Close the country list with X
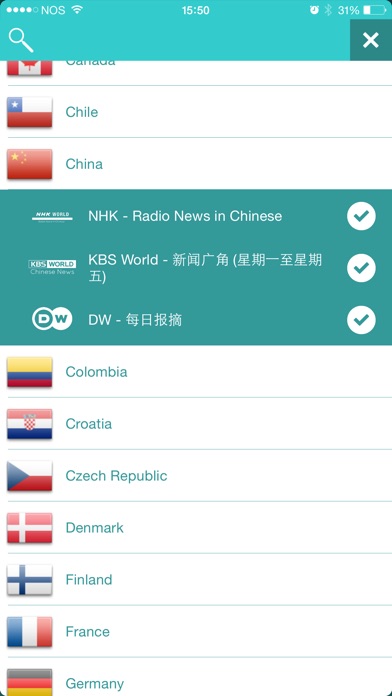The height and width of the screenshot is (696, 392). pos(371,40)
